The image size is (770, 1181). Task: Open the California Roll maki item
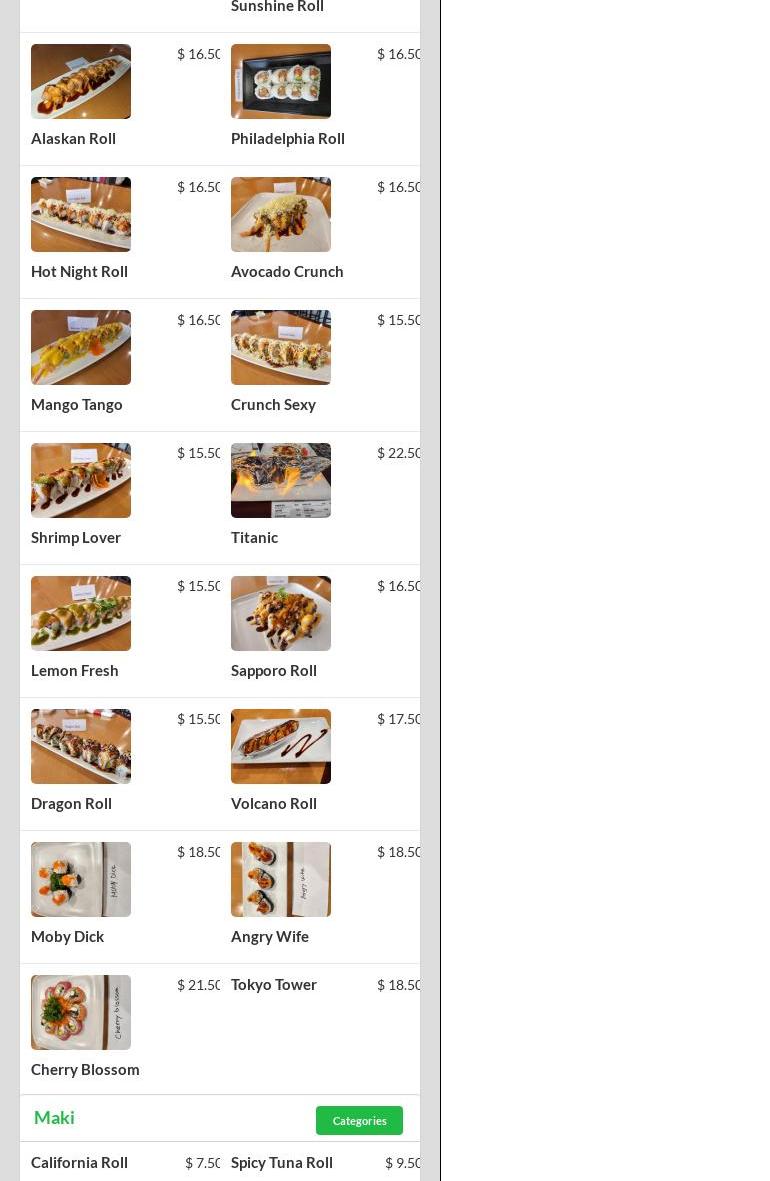(79, 1162)
